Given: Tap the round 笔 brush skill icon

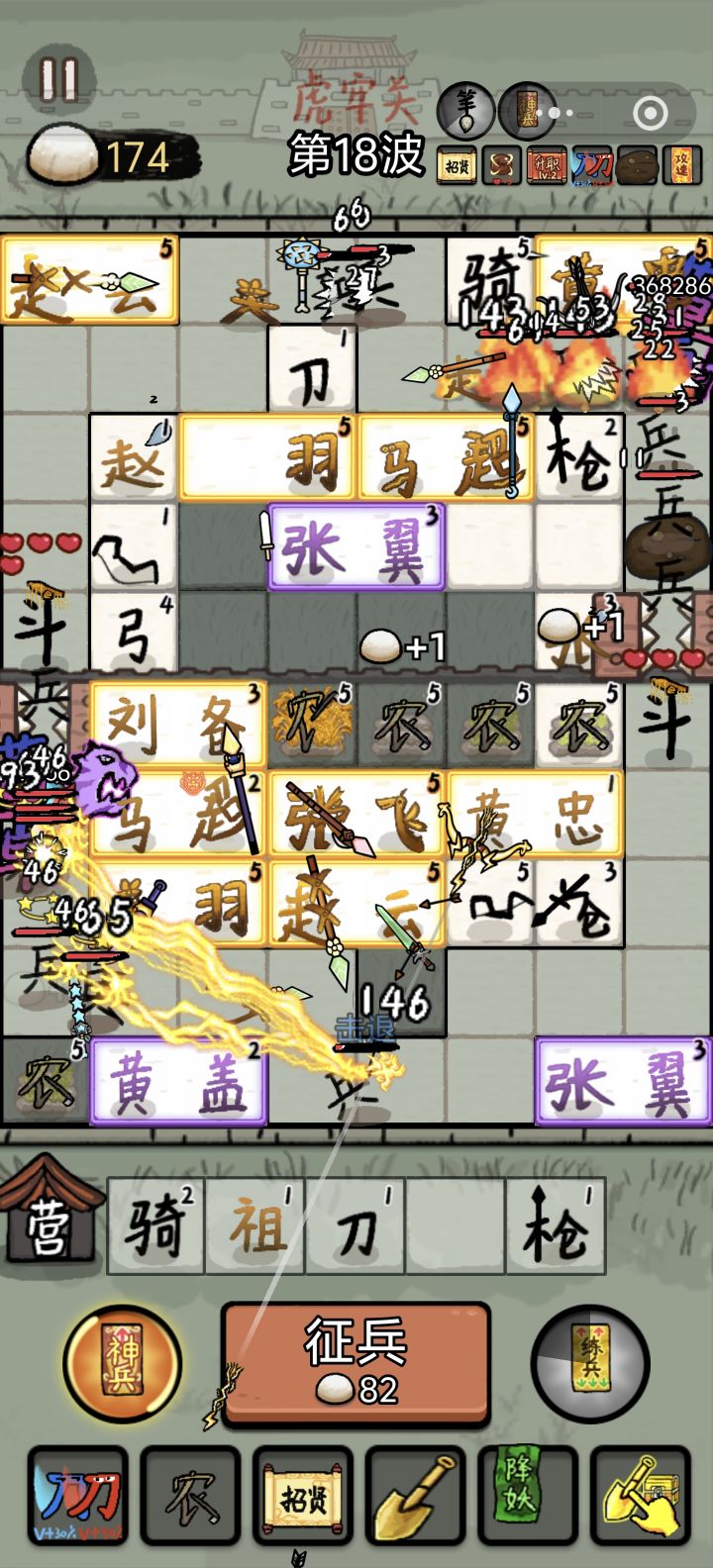Looking at the screenshot, I should coord(465,110).
